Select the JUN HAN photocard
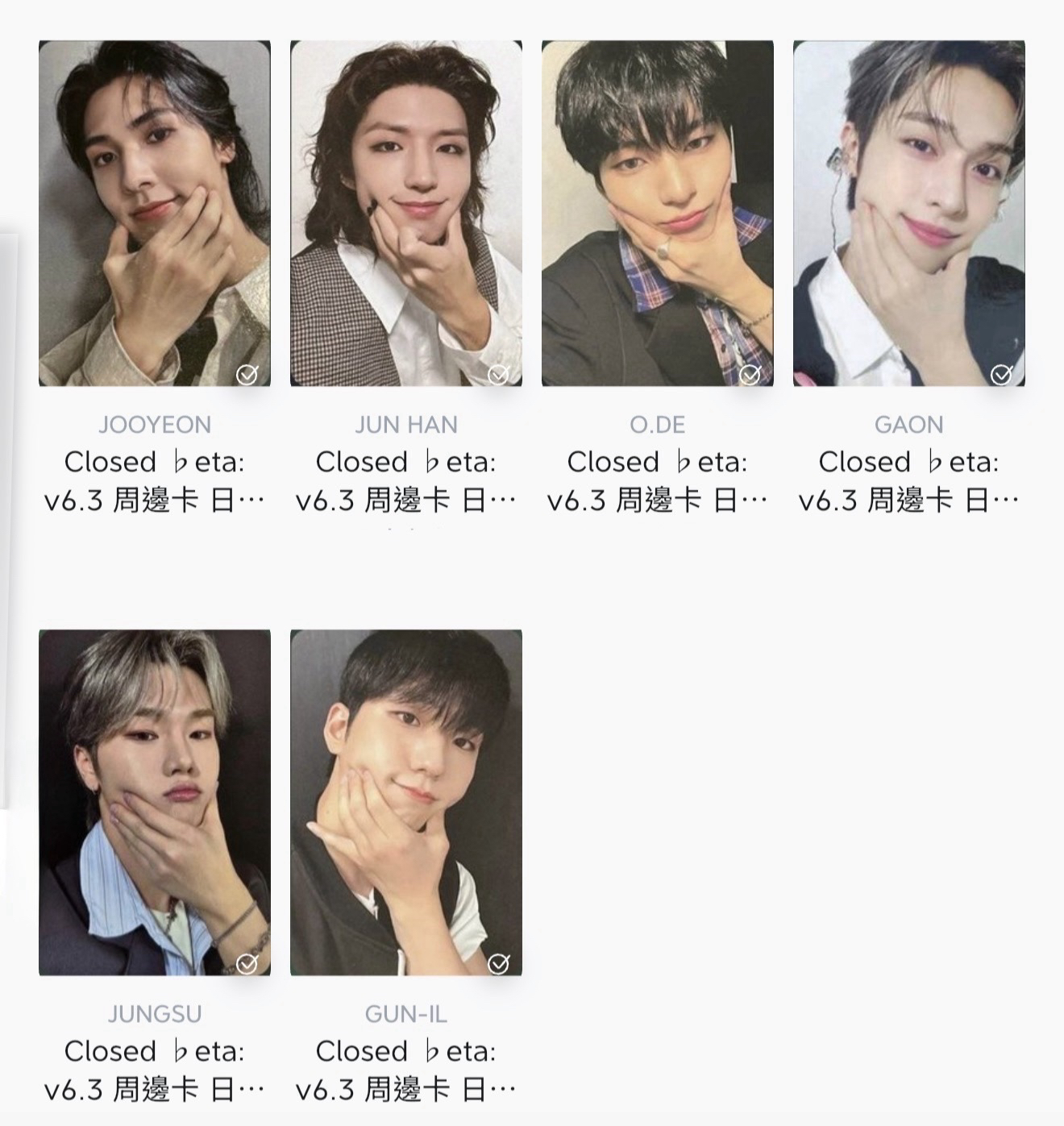 tap(405, 214)
